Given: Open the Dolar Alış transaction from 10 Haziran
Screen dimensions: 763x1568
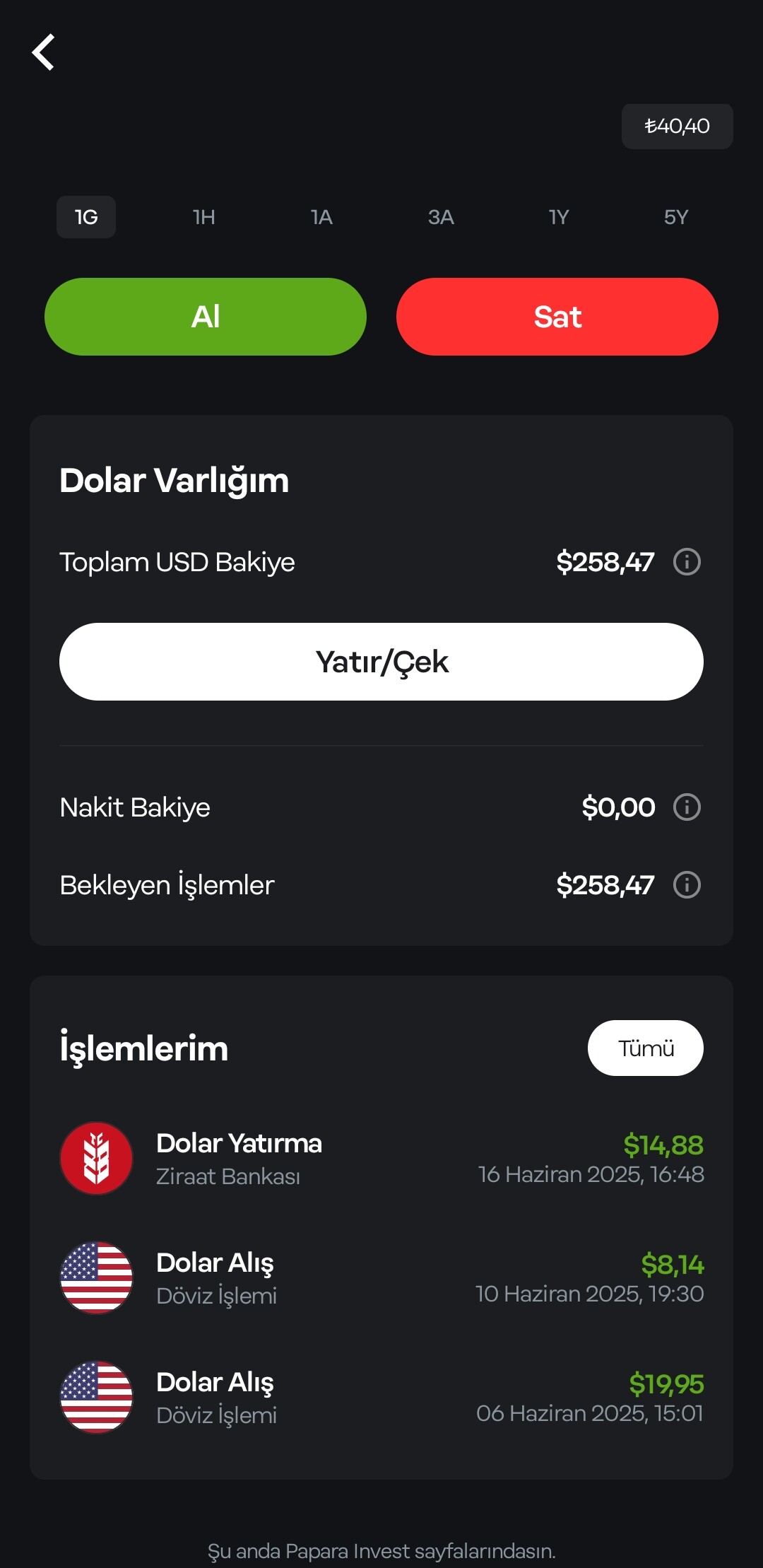Looking at the screenshot, I should (381, 1277).
